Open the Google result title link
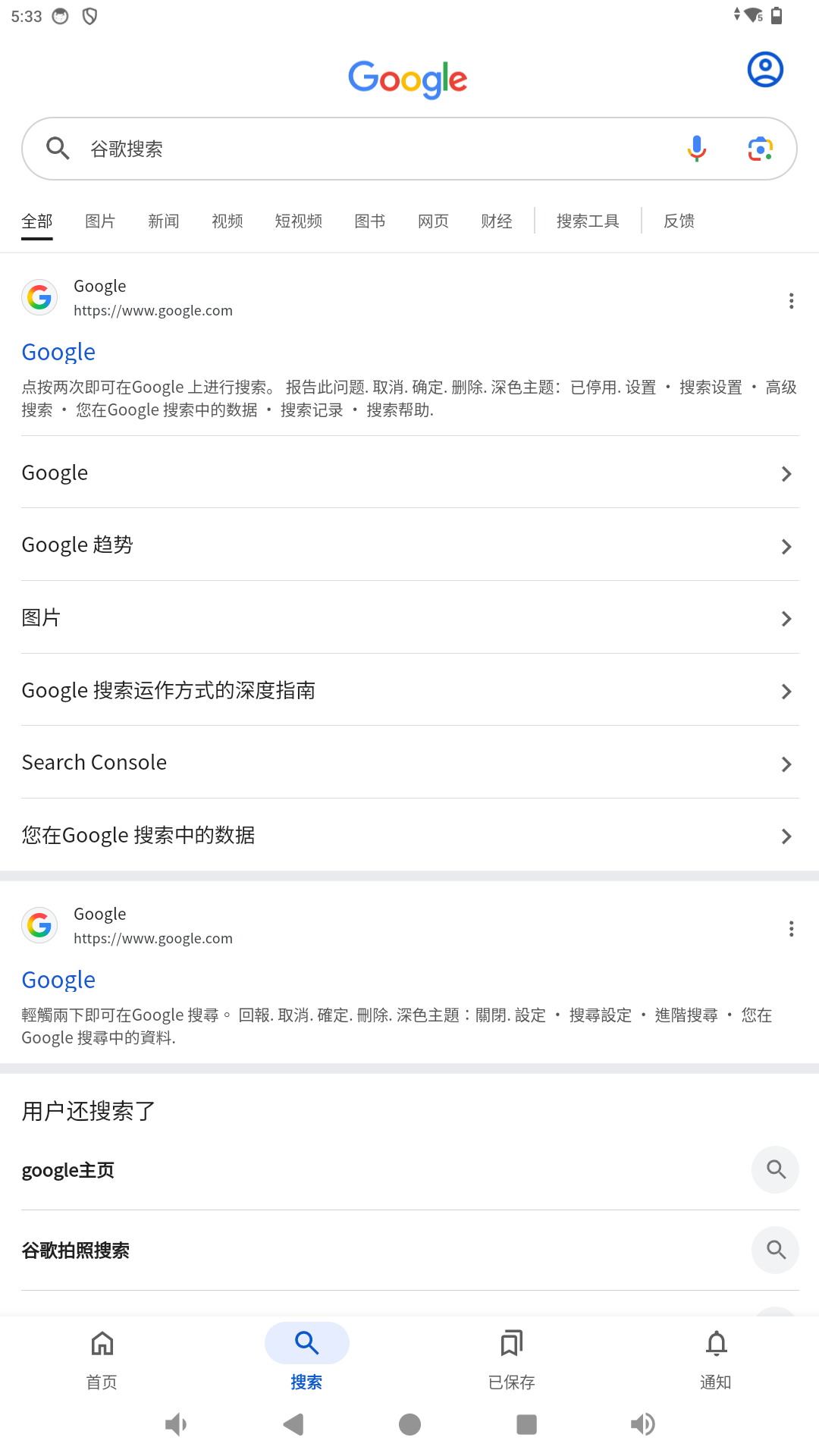Image resolution: width=819 pixels, height=1456 pixels. pos(58,351)
